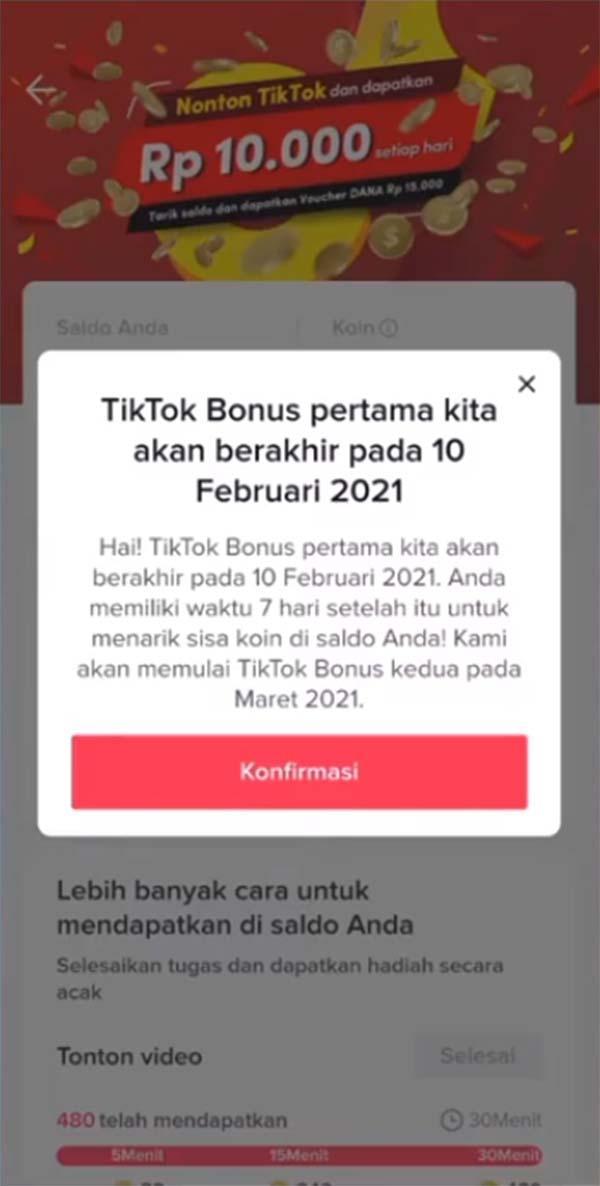
Task: Tap the Konfirmasi button
Action: (299, 772)
